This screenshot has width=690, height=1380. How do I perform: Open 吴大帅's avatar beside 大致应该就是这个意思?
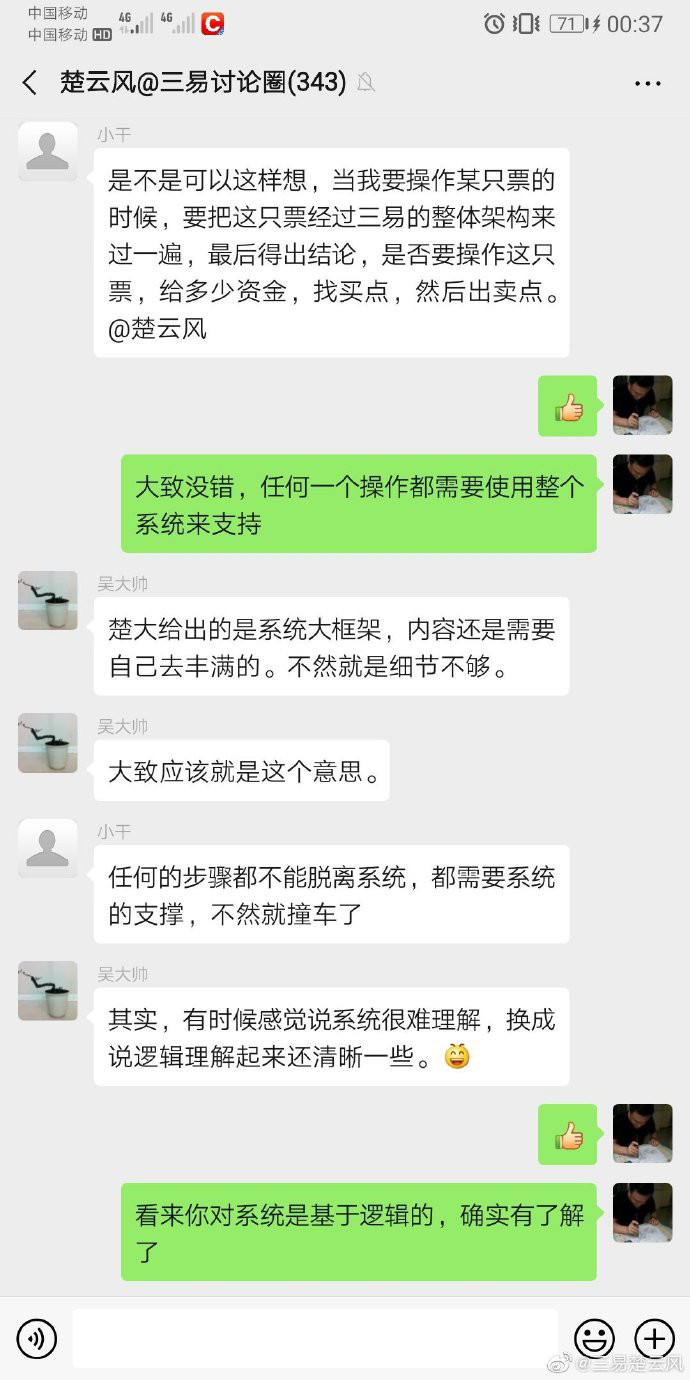pos(48,743)
